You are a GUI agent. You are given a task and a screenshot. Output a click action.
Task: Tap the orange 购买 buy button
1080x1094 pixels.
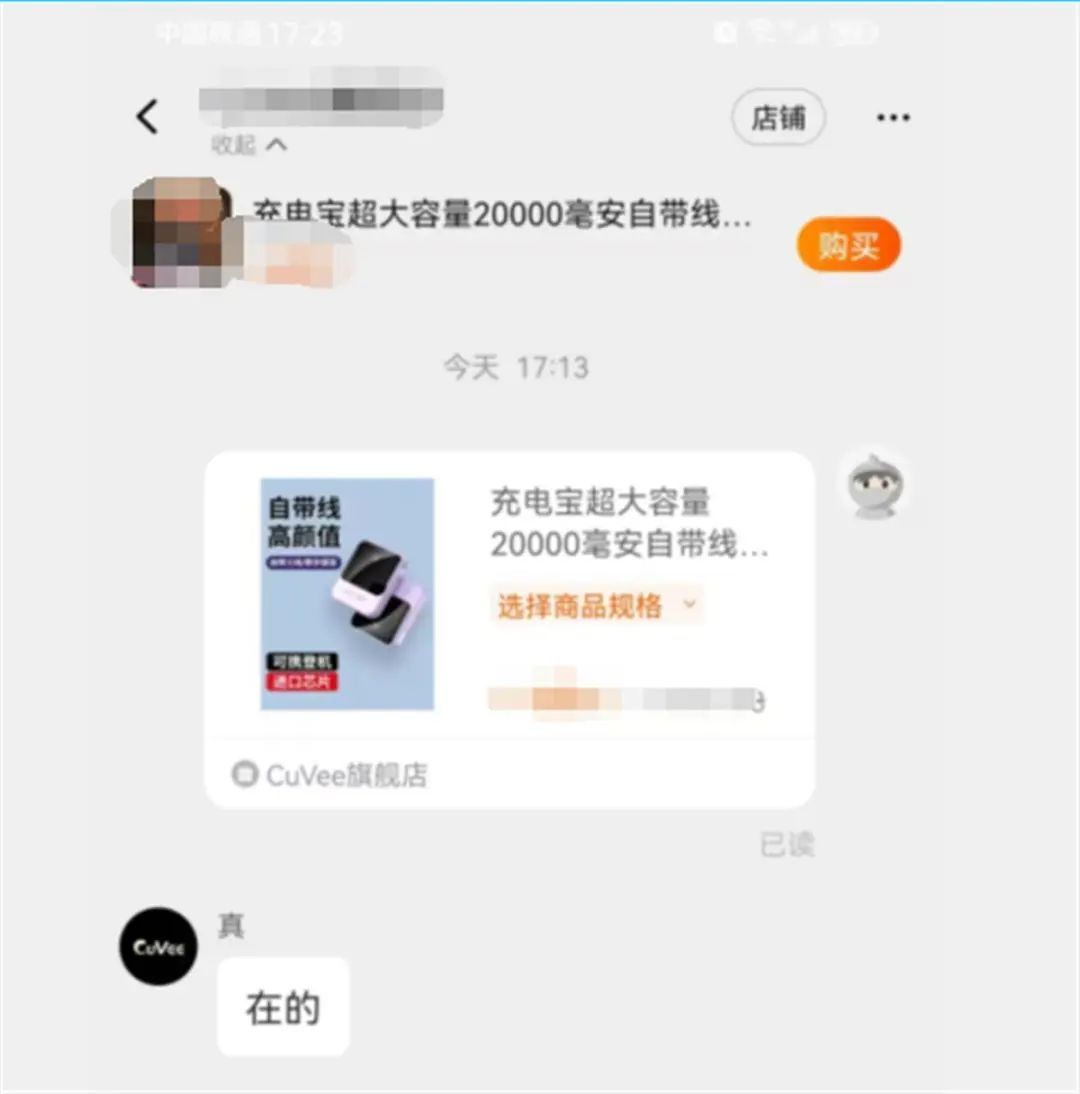[x=848, y=245]
